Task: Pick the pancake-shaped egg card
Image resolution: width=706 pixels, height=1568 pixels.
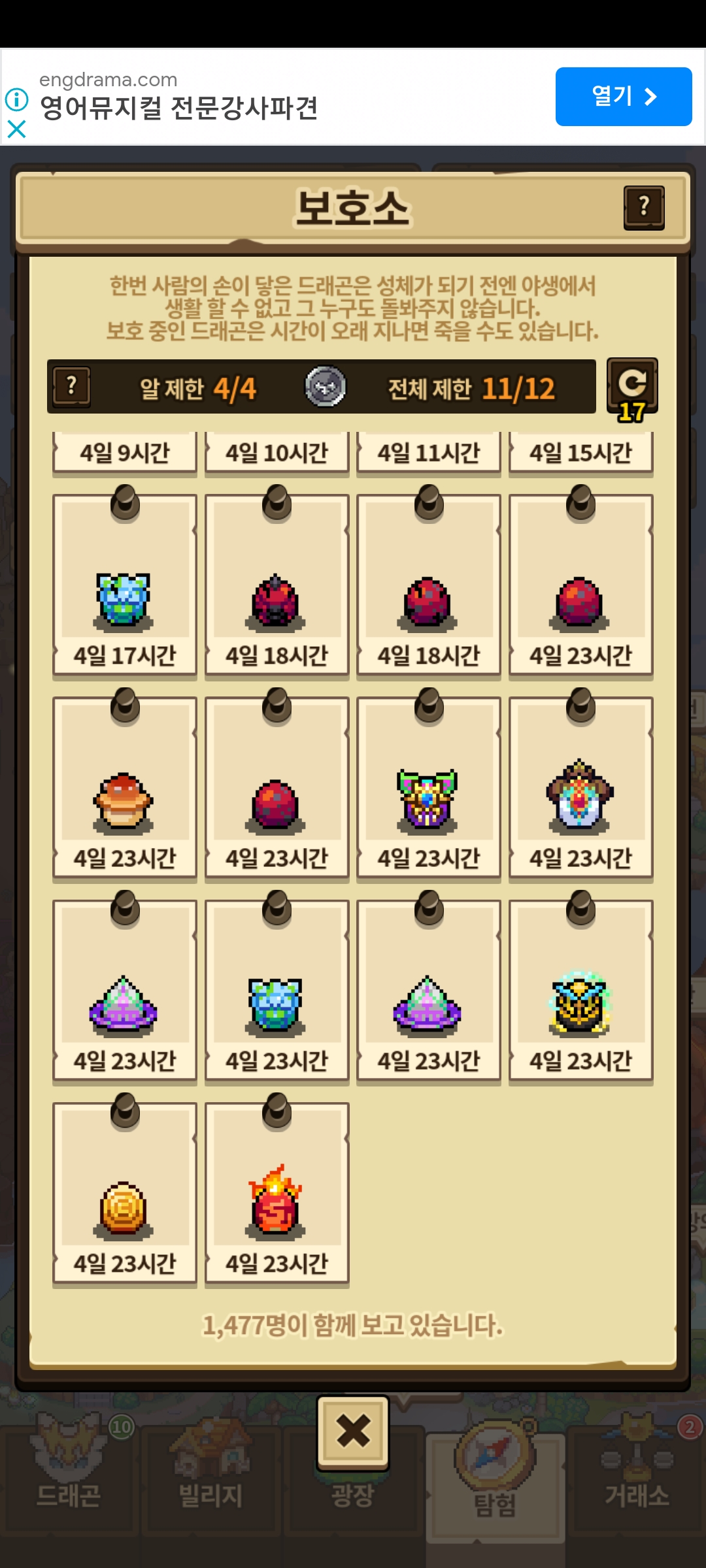Action: pos(124,787)
